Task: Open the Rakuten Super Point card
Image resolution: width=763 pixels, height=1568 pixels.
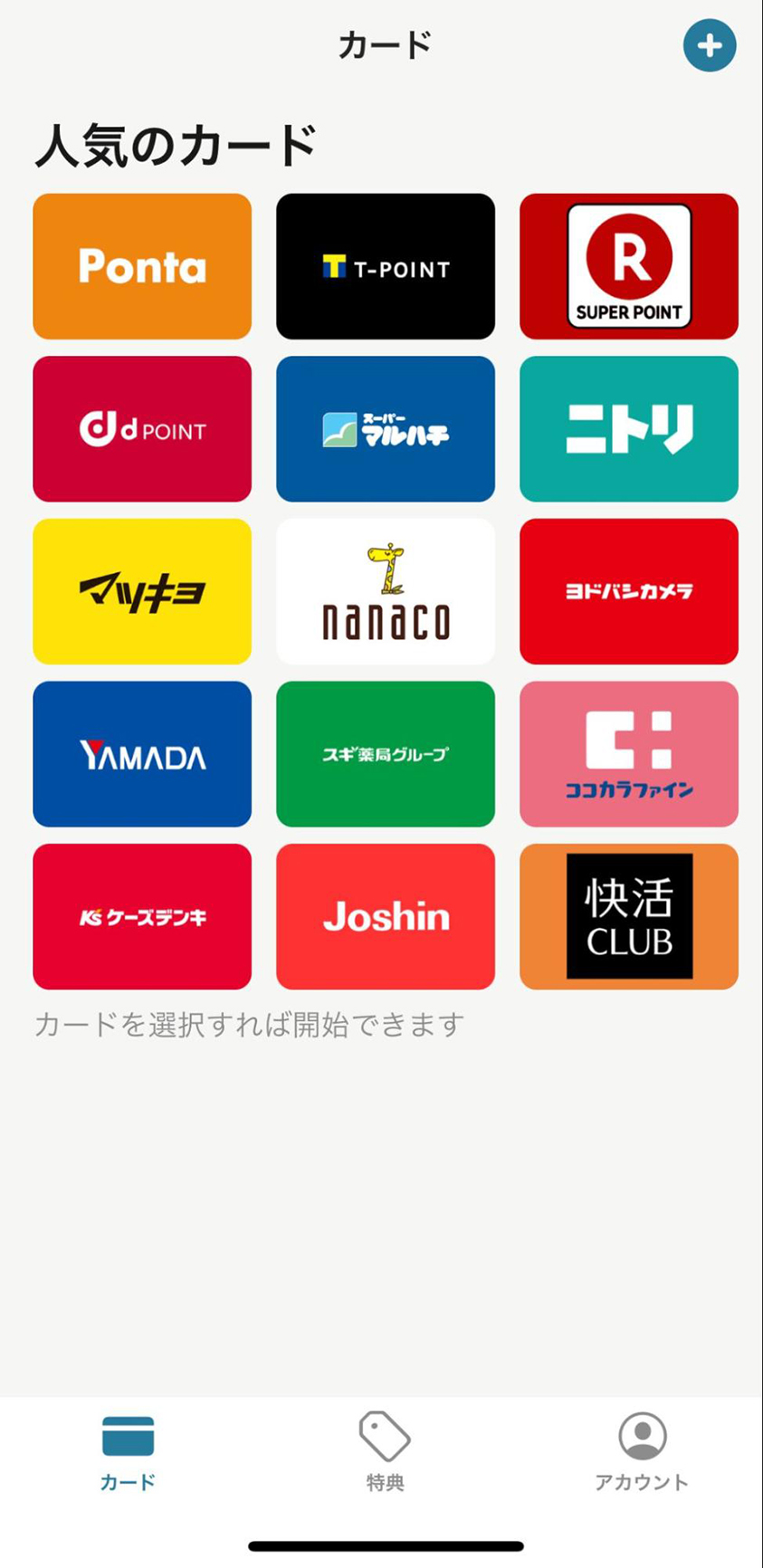Action: [x=629, y=266]
